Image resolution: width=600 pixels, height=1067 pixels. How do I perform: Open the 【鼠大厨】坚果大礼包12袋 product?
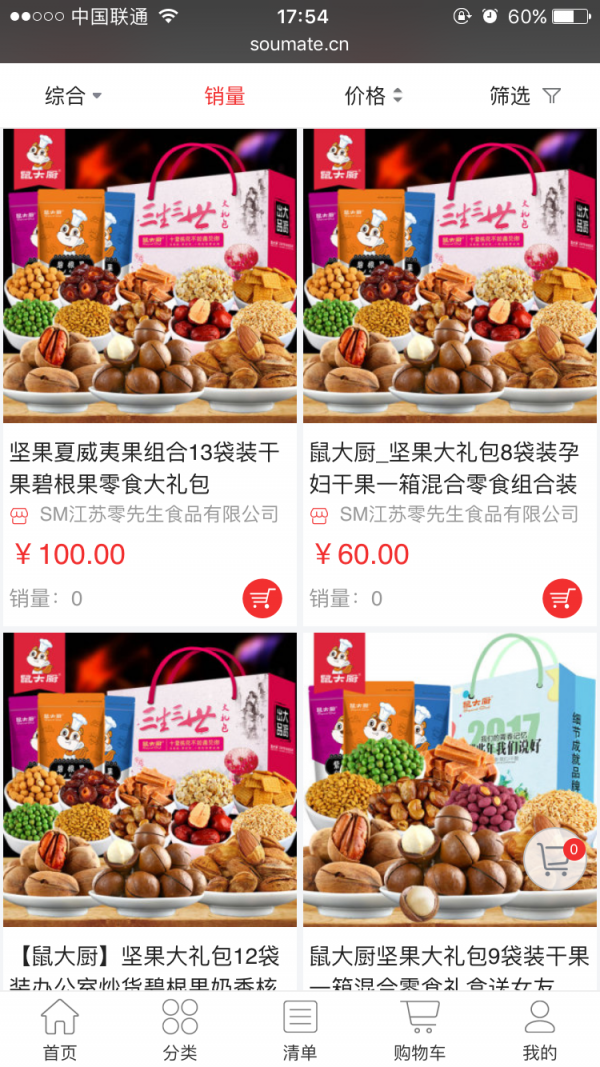150,780
